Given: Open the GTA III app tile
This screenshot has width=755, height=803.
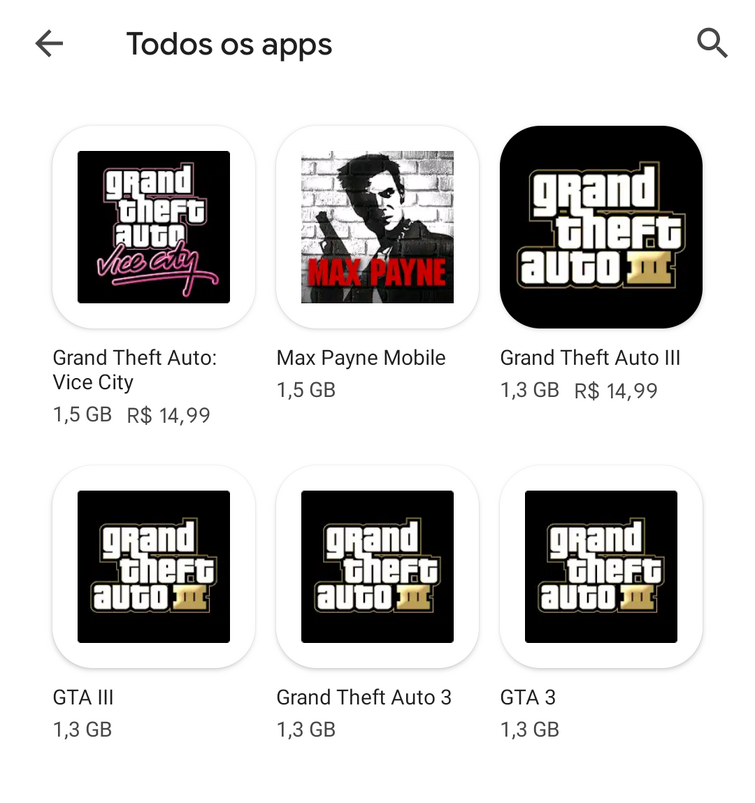Looking at the screenshot, I should click(x=153, y=566).
